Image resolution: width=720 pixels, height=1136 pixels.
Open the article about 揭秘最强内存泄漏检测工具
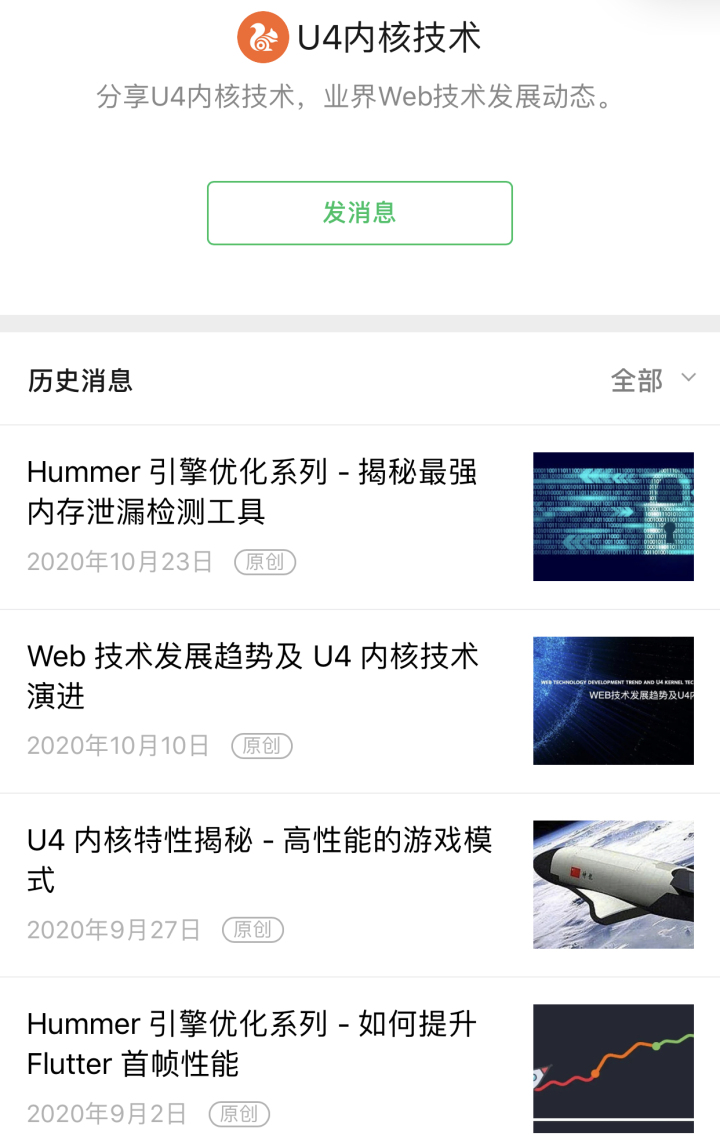tap(253, 491)
